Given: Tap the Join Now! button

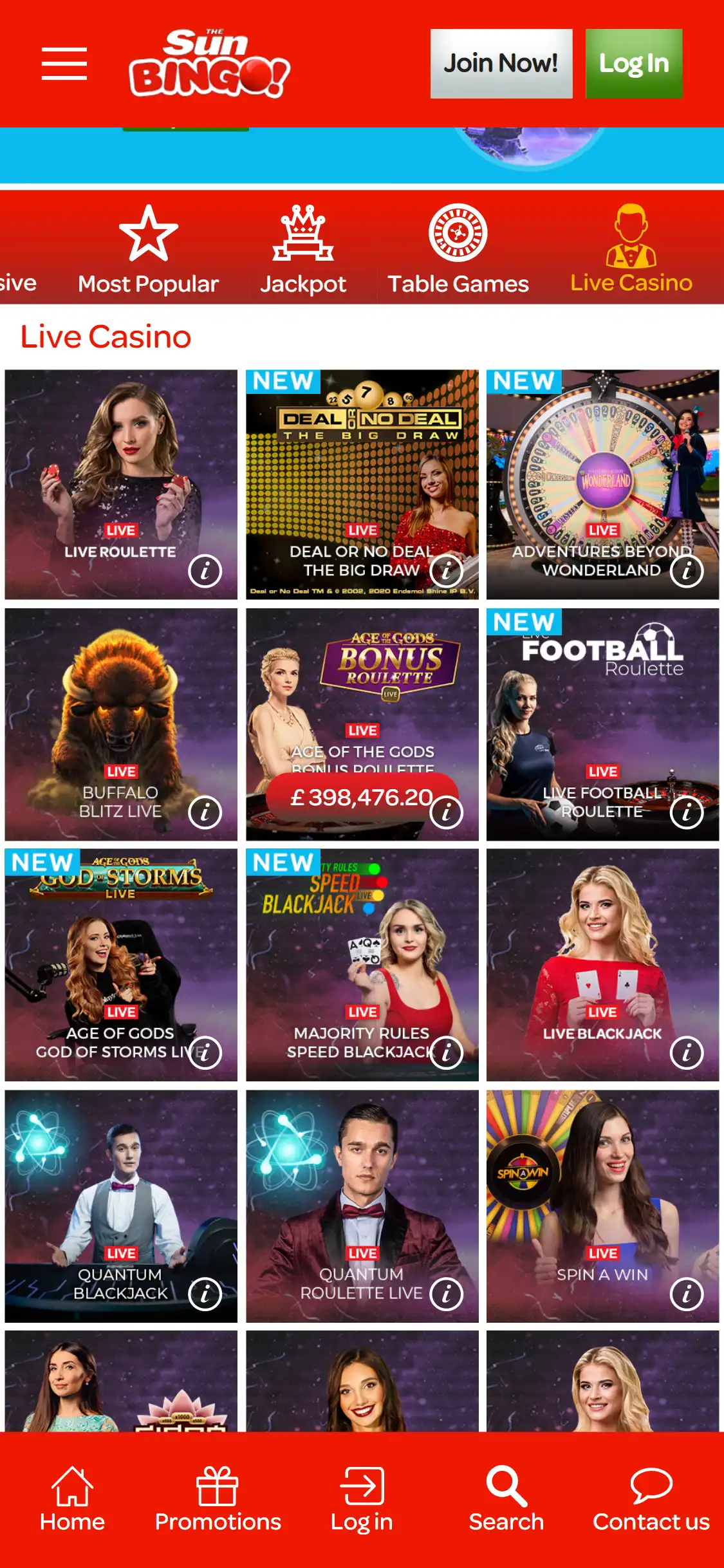Looking at the screenshot, I should click(x=501, y=64).
